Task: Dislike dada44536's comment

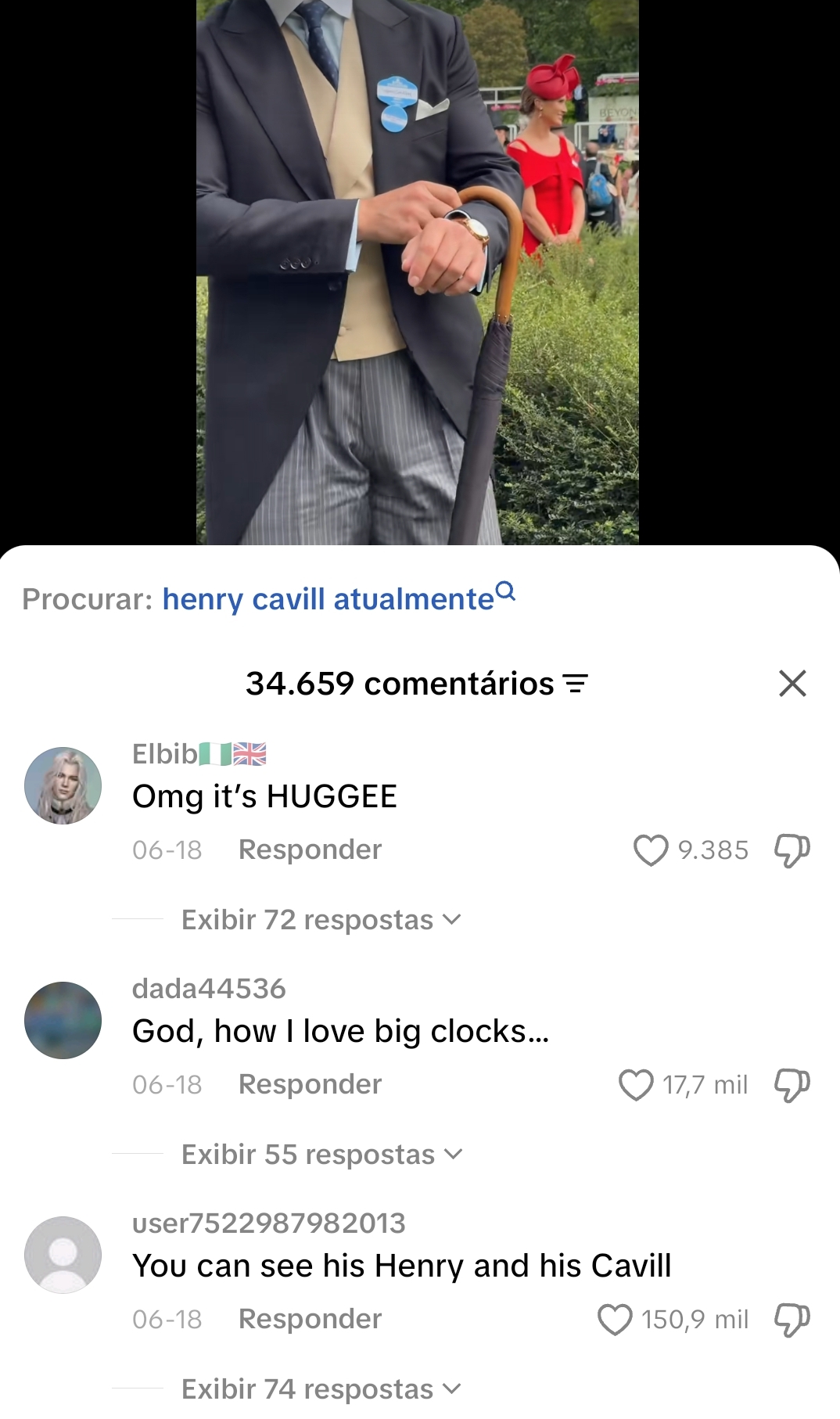Action: click(792, 1085)
